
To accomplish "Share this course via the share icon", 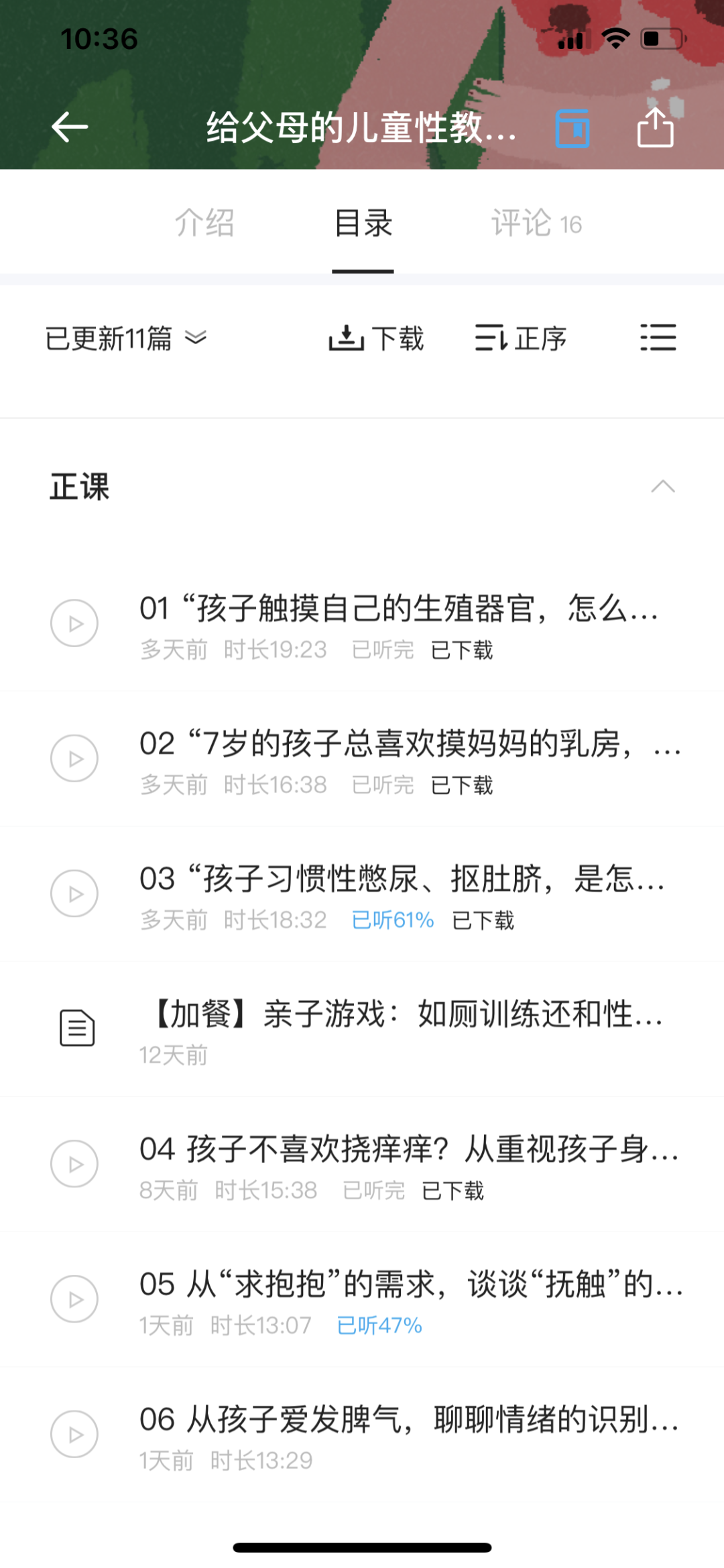I will point(655,127).
